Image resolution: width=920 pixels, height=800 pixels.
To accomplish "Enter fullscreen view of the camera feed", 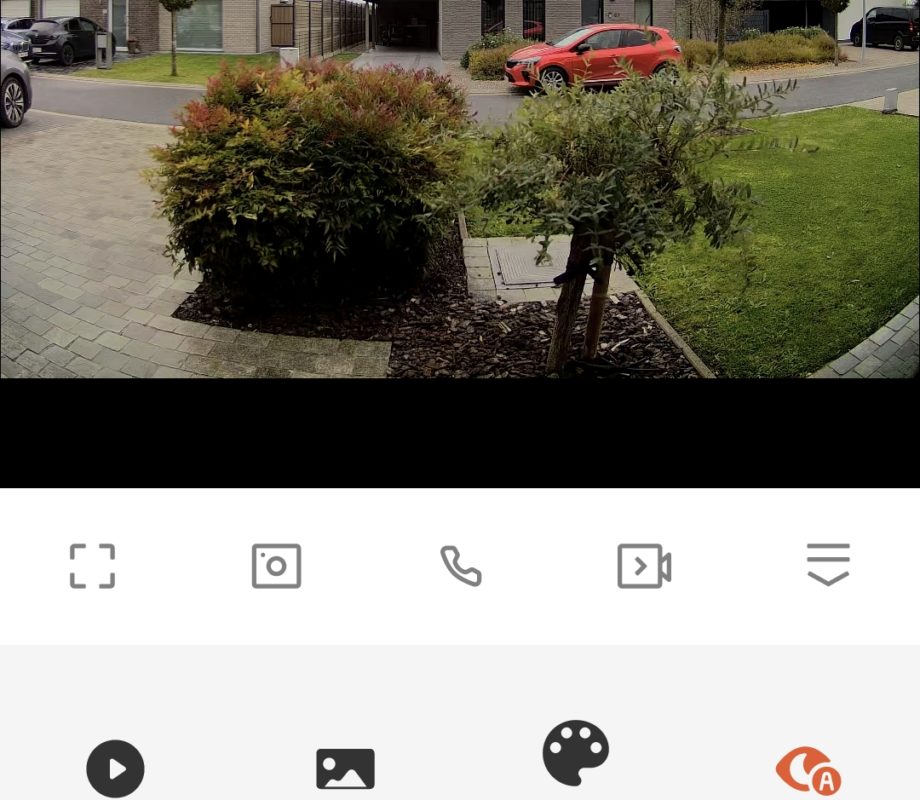I will pyautogui.click(x=92, y=566).
